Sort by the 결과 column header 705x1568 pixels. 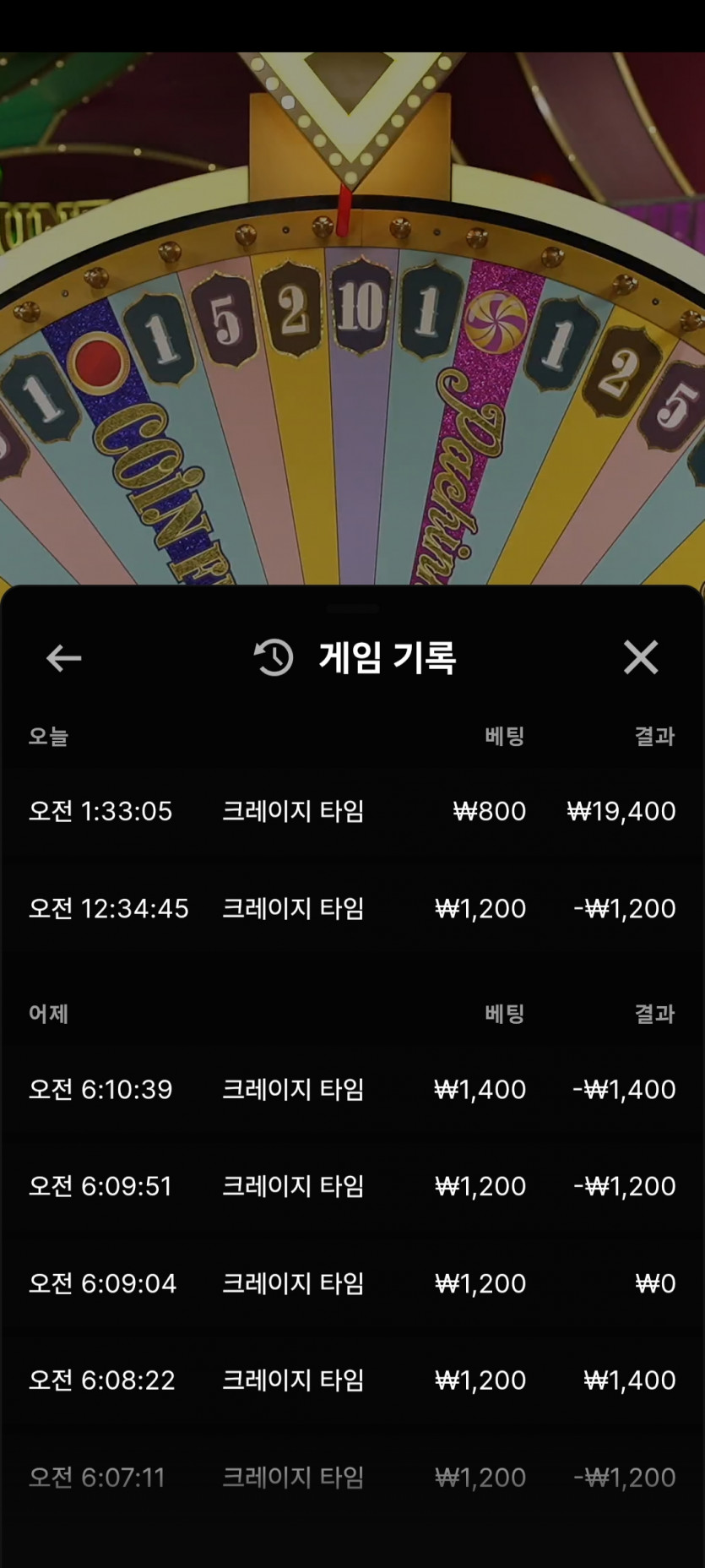click(654, 736)
